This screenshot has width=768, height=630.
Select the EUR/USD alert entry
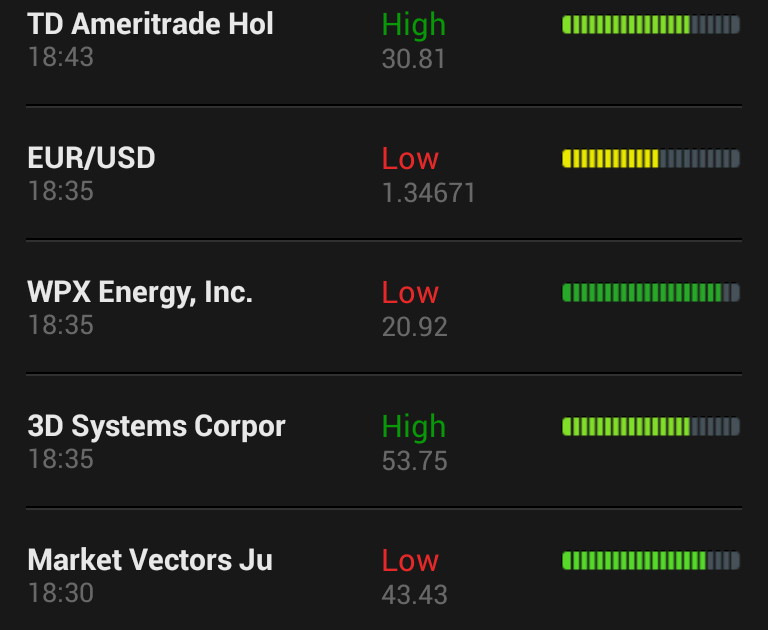[384, 174]
